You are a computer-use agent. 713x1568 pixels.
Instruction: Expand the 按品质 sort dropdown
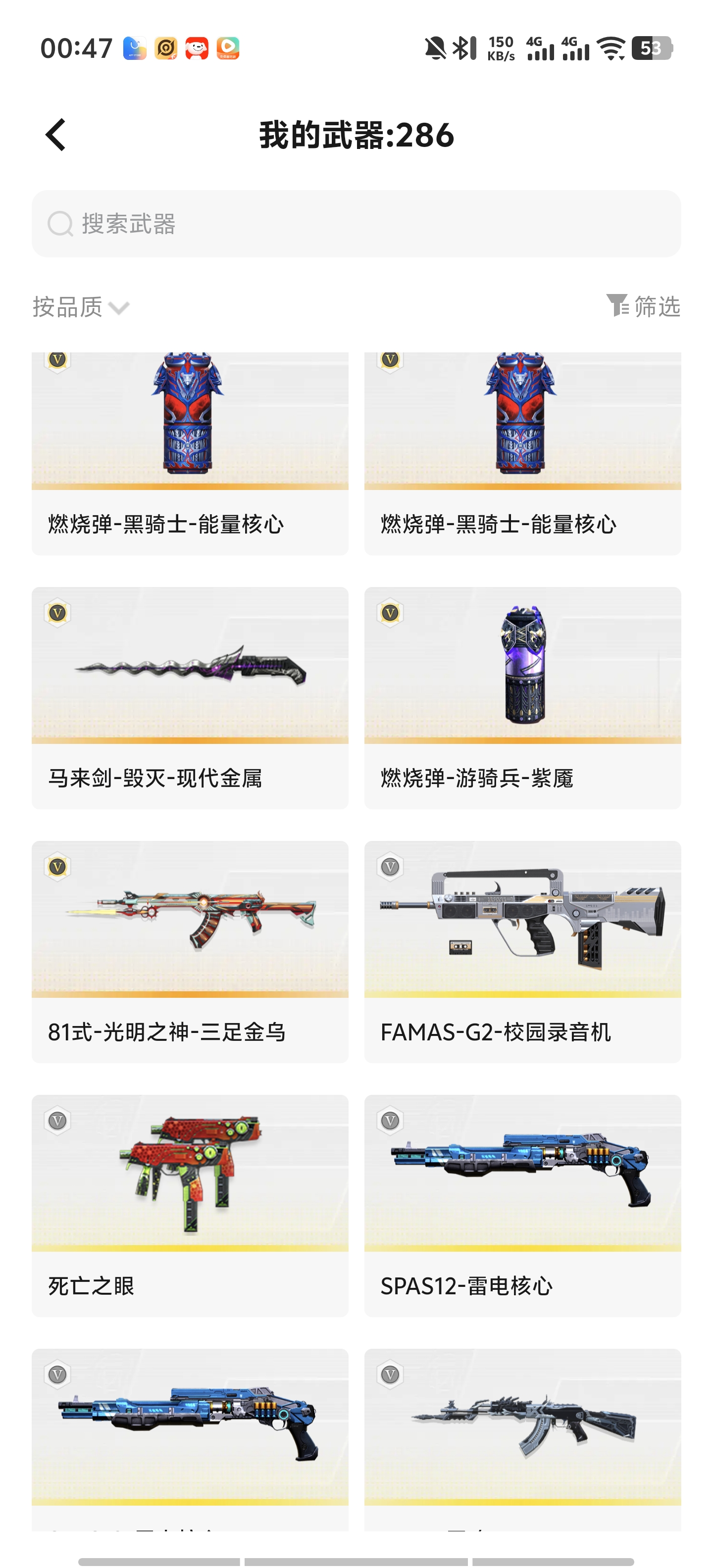coord(80,307)
